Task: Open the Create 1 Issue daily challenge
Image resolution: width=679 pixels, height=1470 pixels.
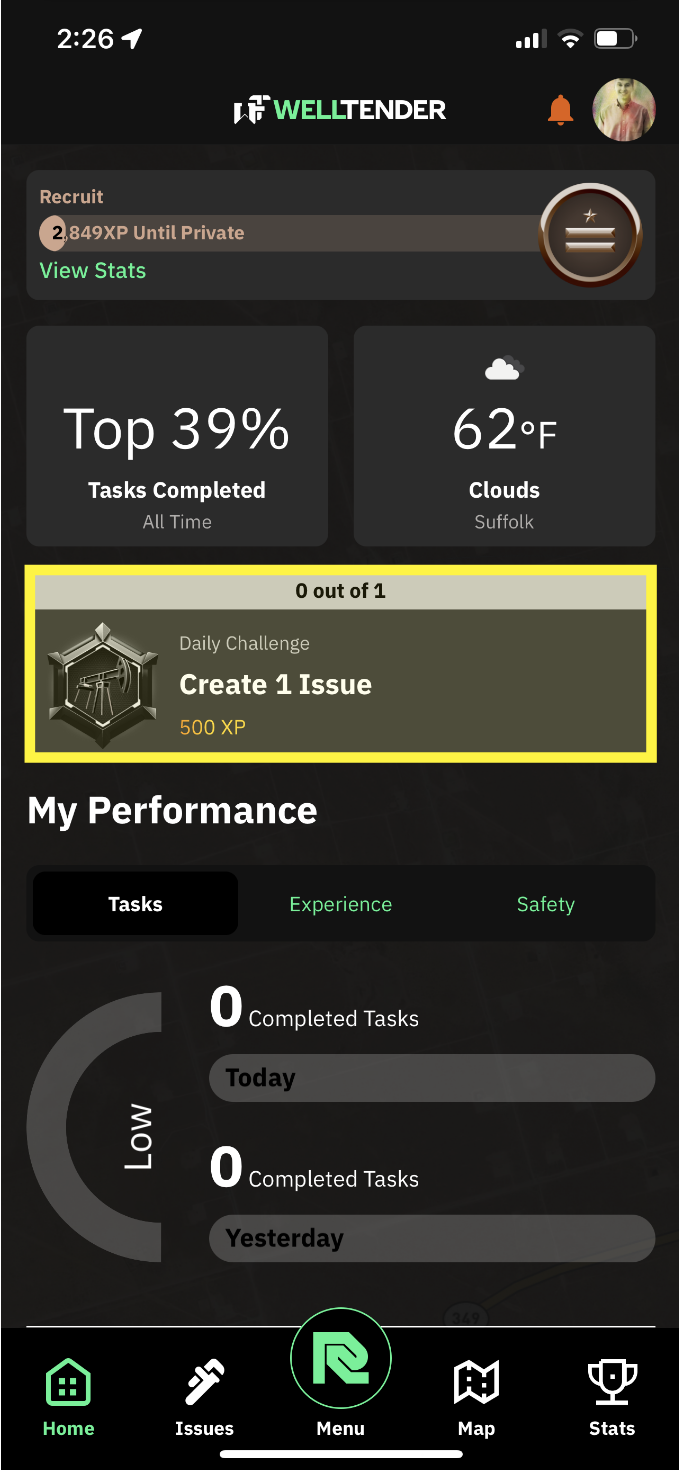Action: tap(340, 664)
